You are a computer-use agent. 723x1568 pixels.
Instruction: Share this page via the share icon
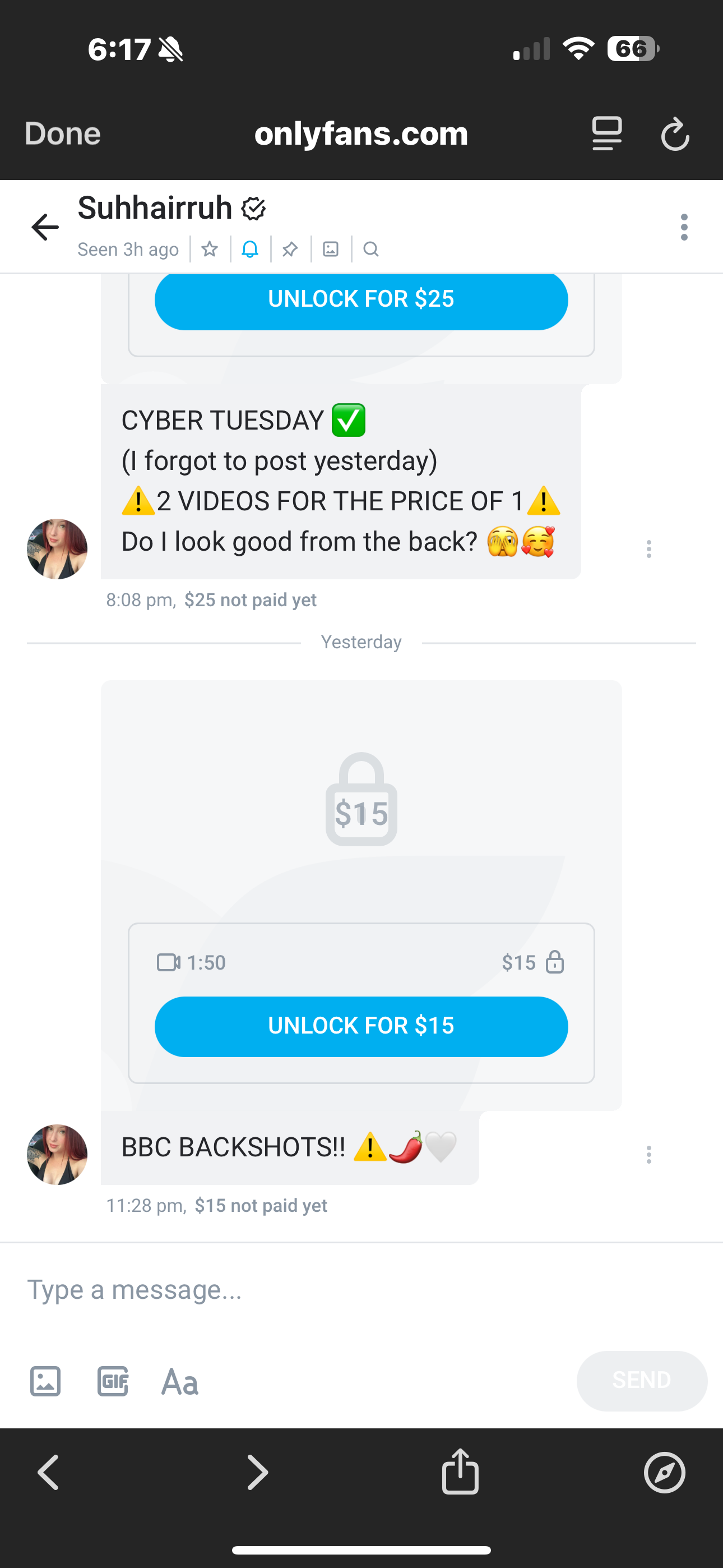tap(460, 1472)
